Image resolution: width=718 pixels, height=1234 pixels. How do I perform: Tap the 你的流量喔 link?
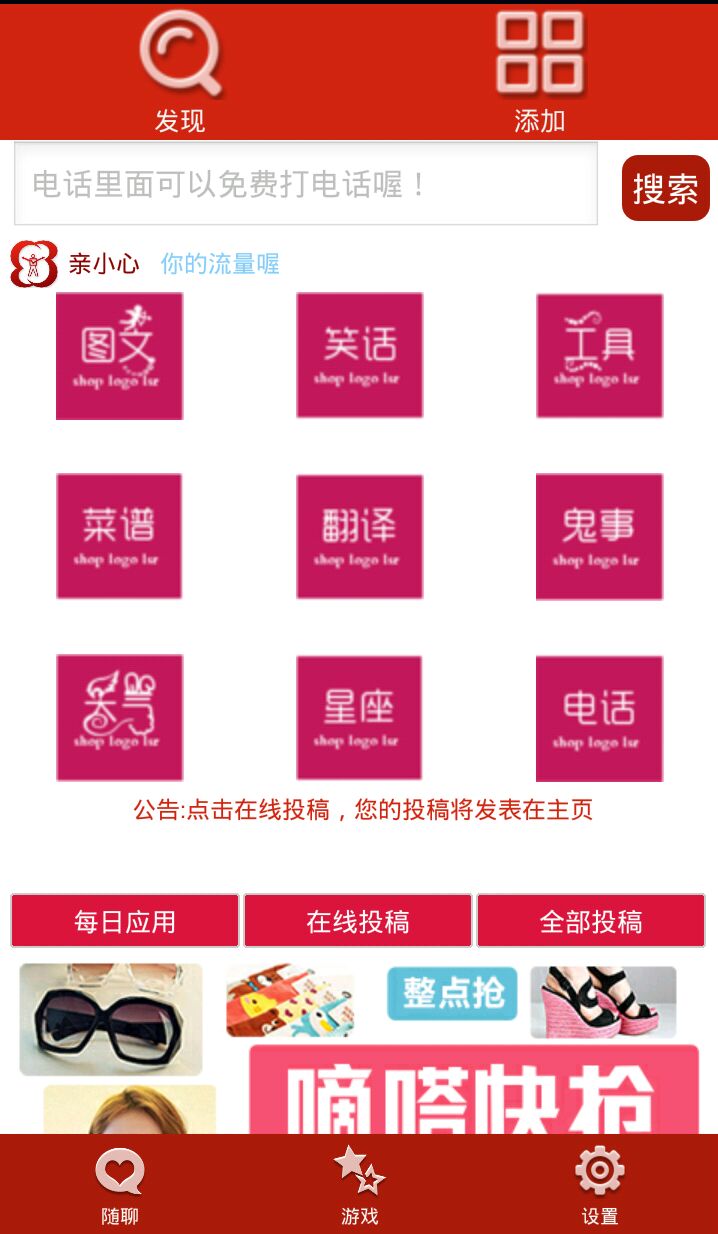tap(220, 264)
